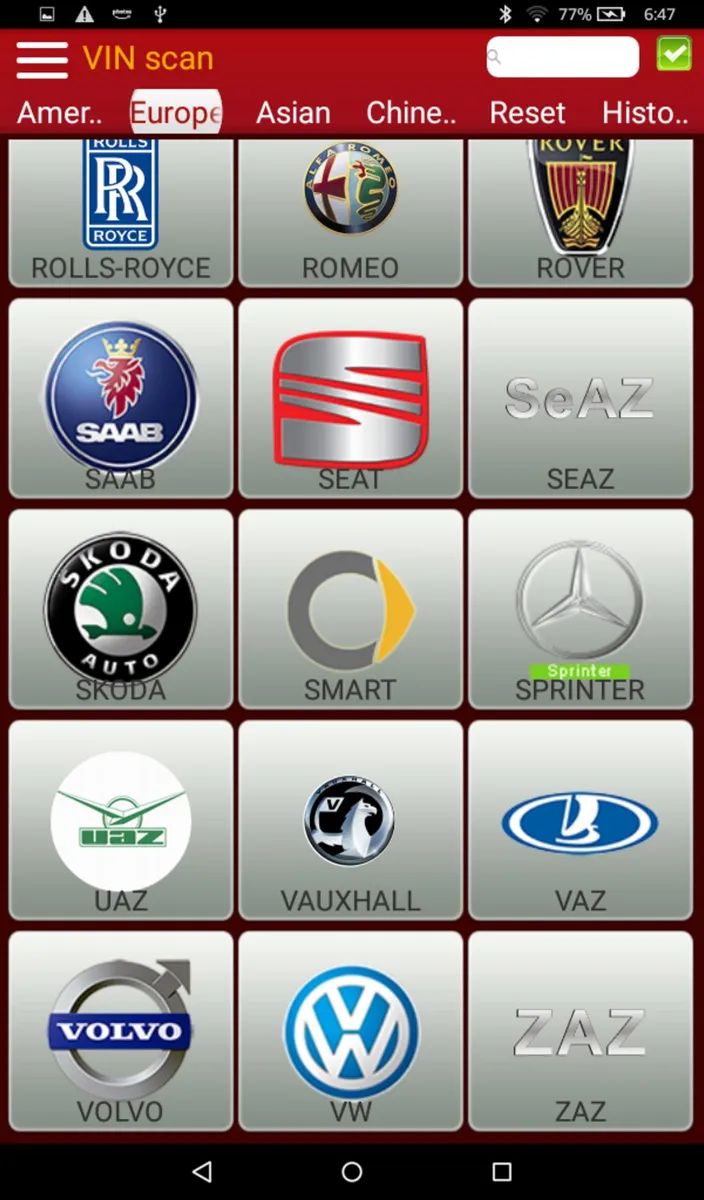Choose the SMART brand tile
This screenshot has width=704, height=1200.
coord(350,609)
